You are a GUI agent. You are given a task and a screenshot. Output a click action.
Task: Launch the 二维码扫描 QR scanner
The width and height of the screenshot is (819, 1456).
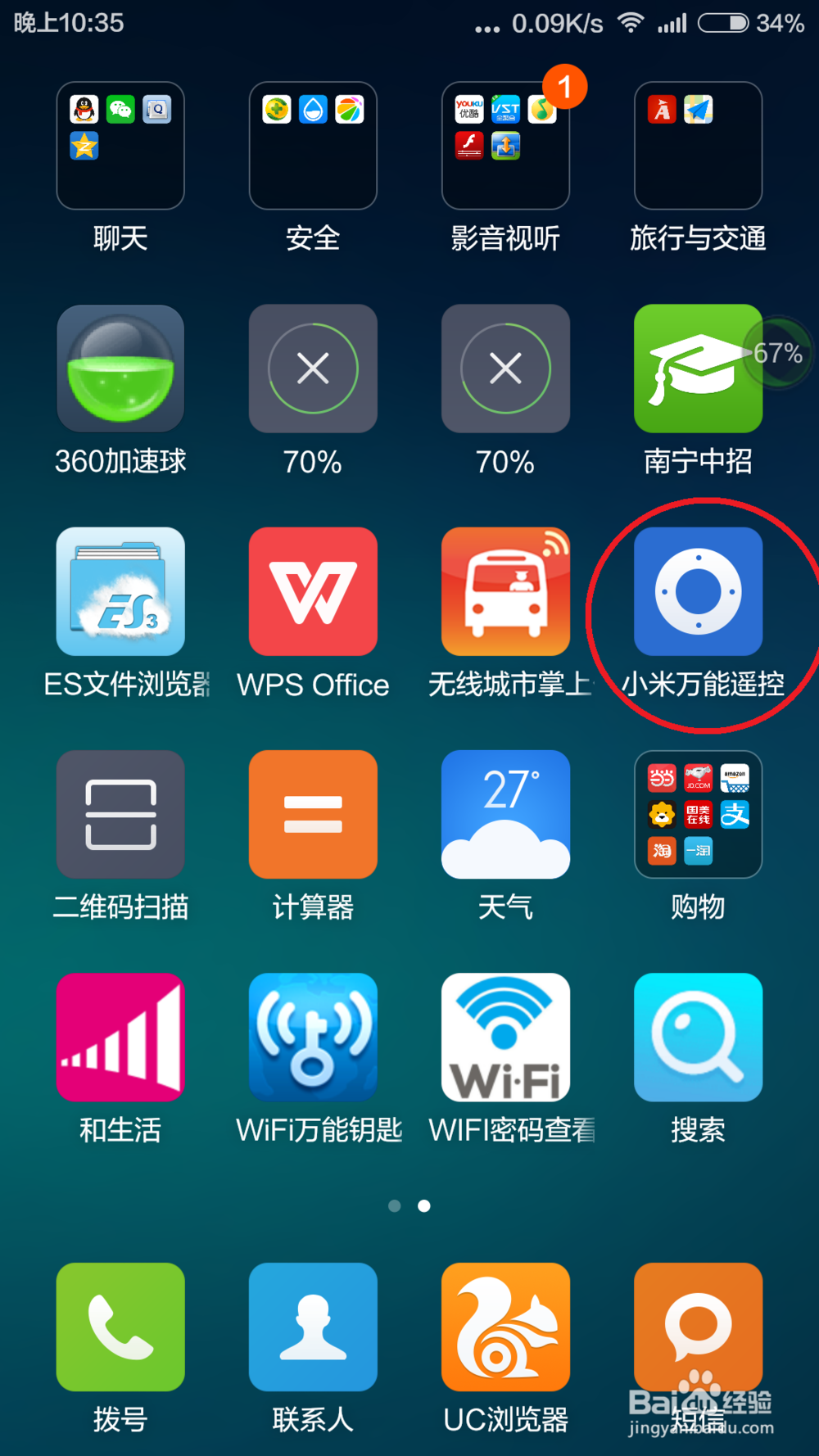120,814
